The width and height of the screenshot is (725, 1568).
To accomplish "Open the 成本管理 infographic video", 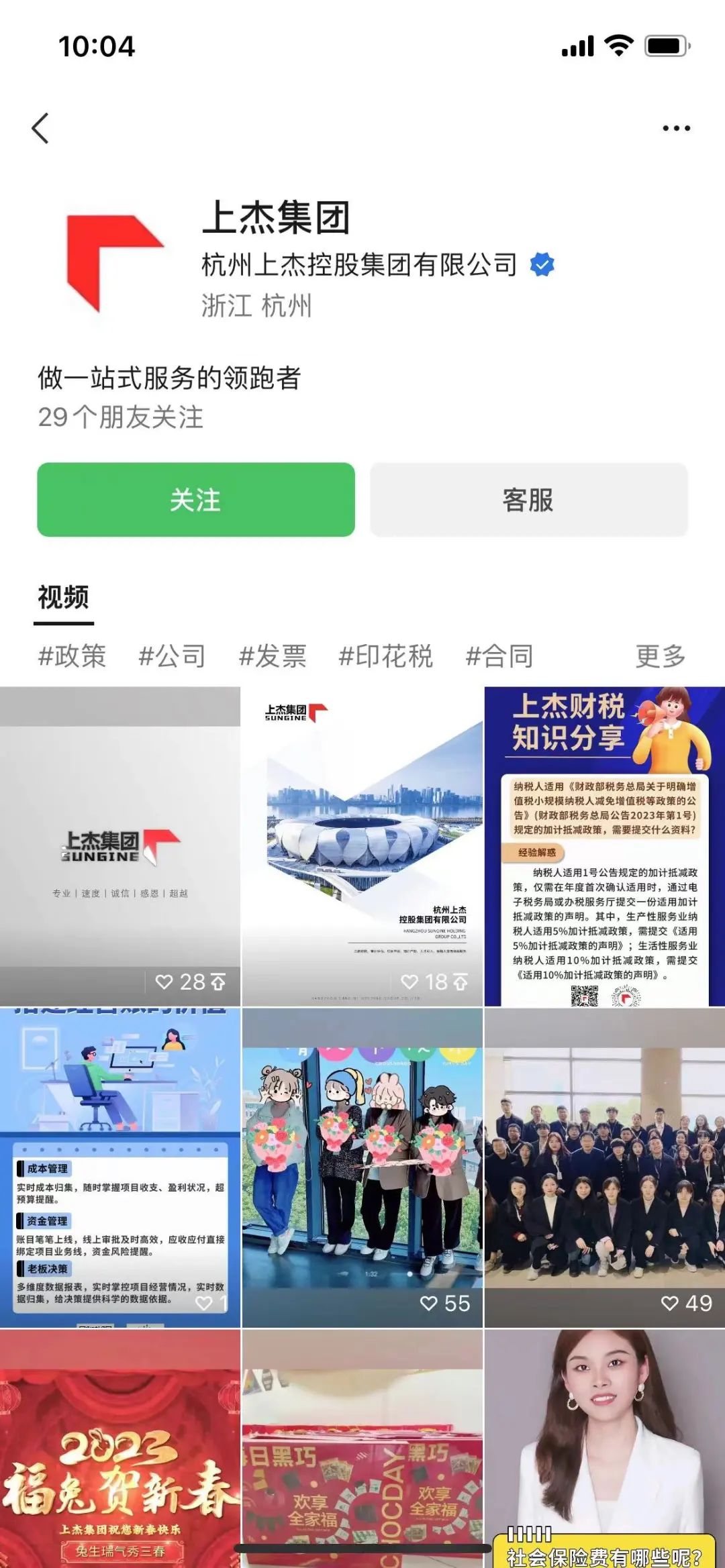I will (119, 1167).
